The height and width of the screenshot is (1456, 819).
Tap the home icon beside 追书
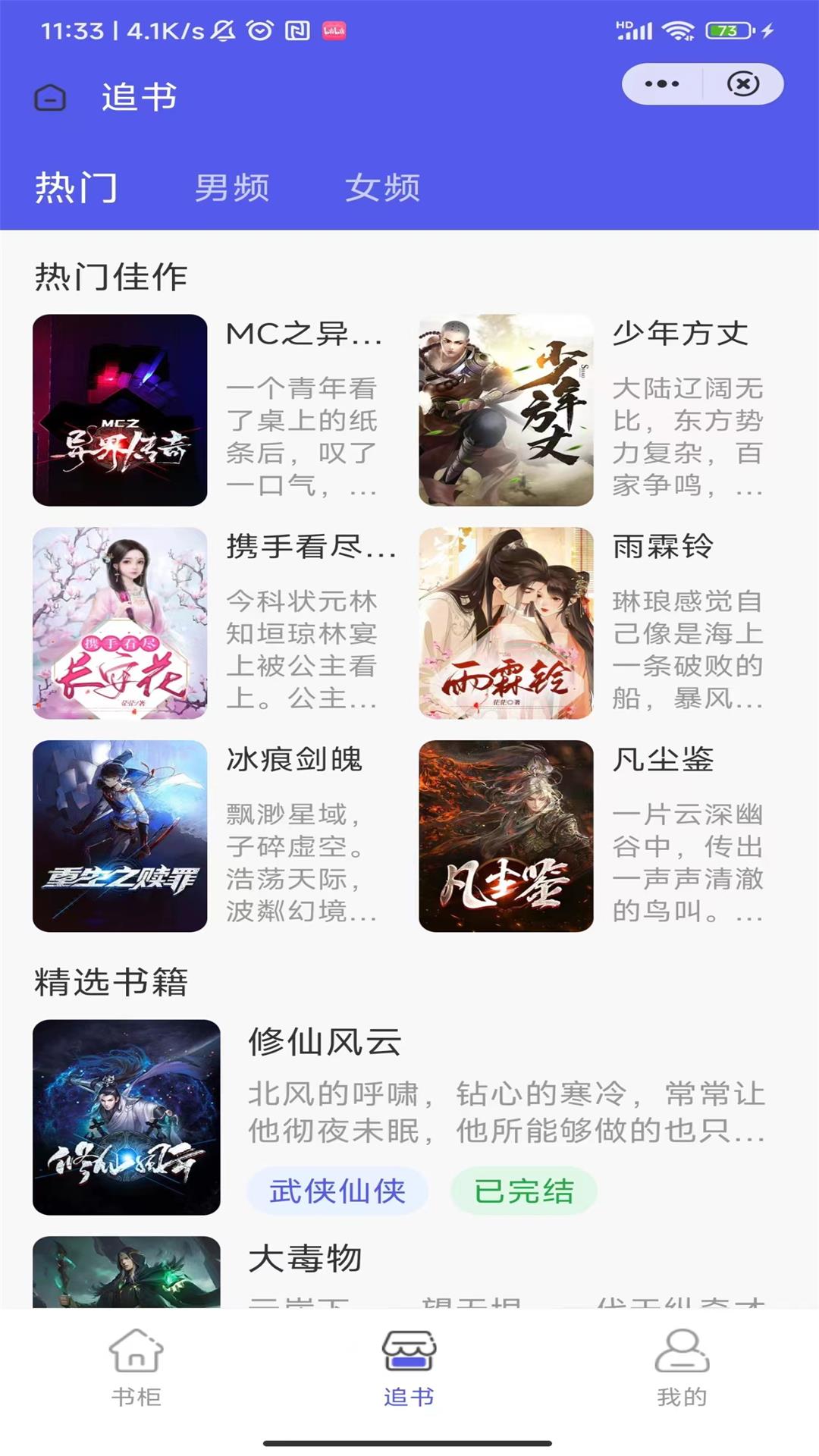[50, 98]
